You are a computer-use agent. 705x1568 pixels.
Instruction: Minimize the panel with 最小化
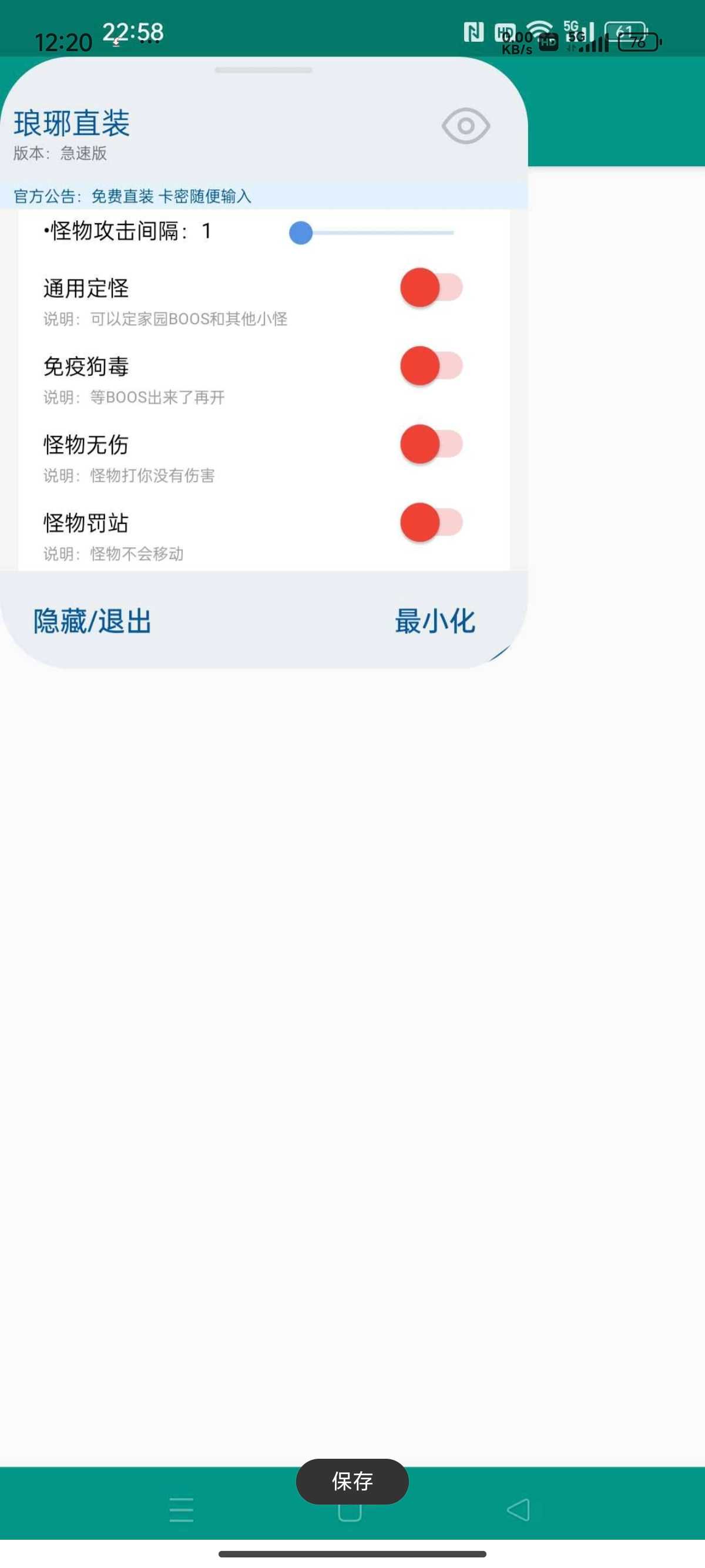click(435, 621)
